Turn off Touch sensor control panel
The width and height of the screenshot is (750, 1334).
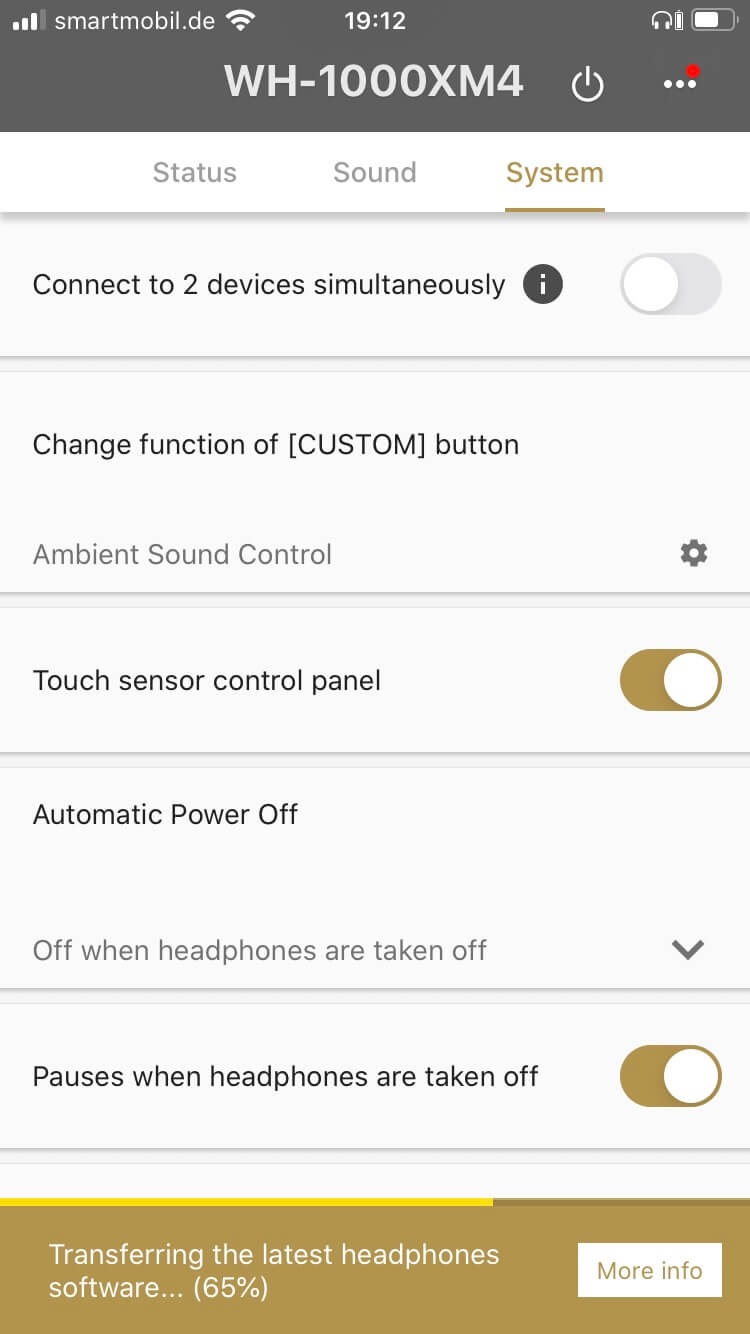click(x=670, y=680)
